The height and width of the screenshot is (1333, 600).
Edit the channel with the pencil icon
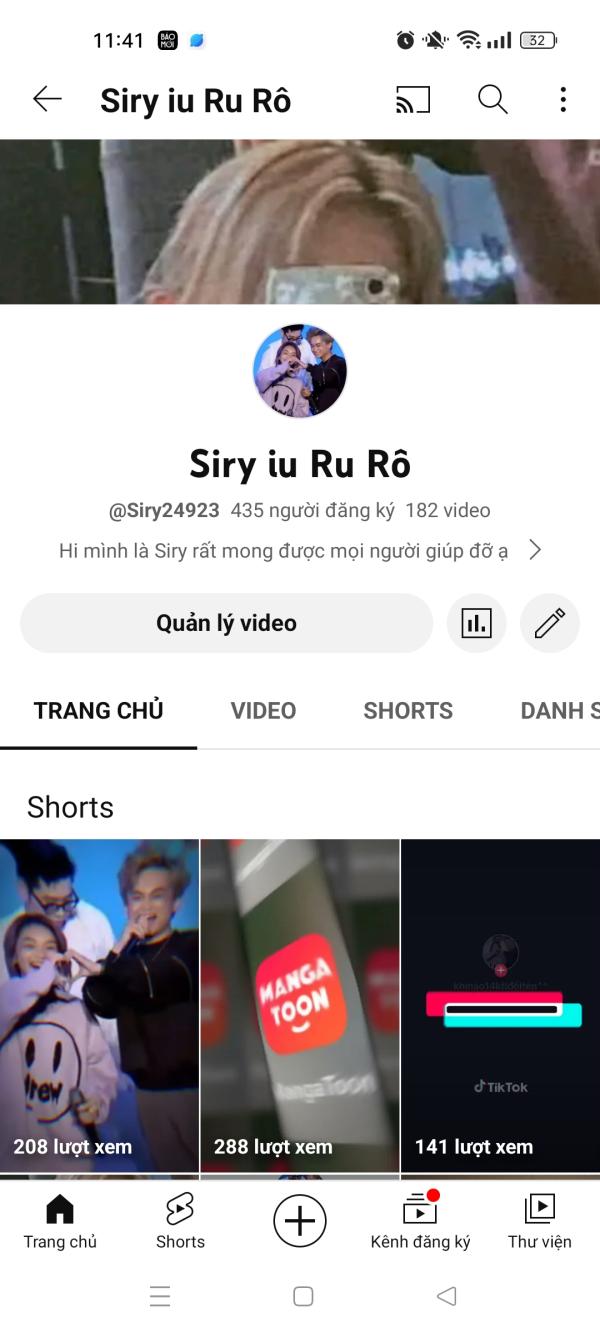click(x=550, y=623)
